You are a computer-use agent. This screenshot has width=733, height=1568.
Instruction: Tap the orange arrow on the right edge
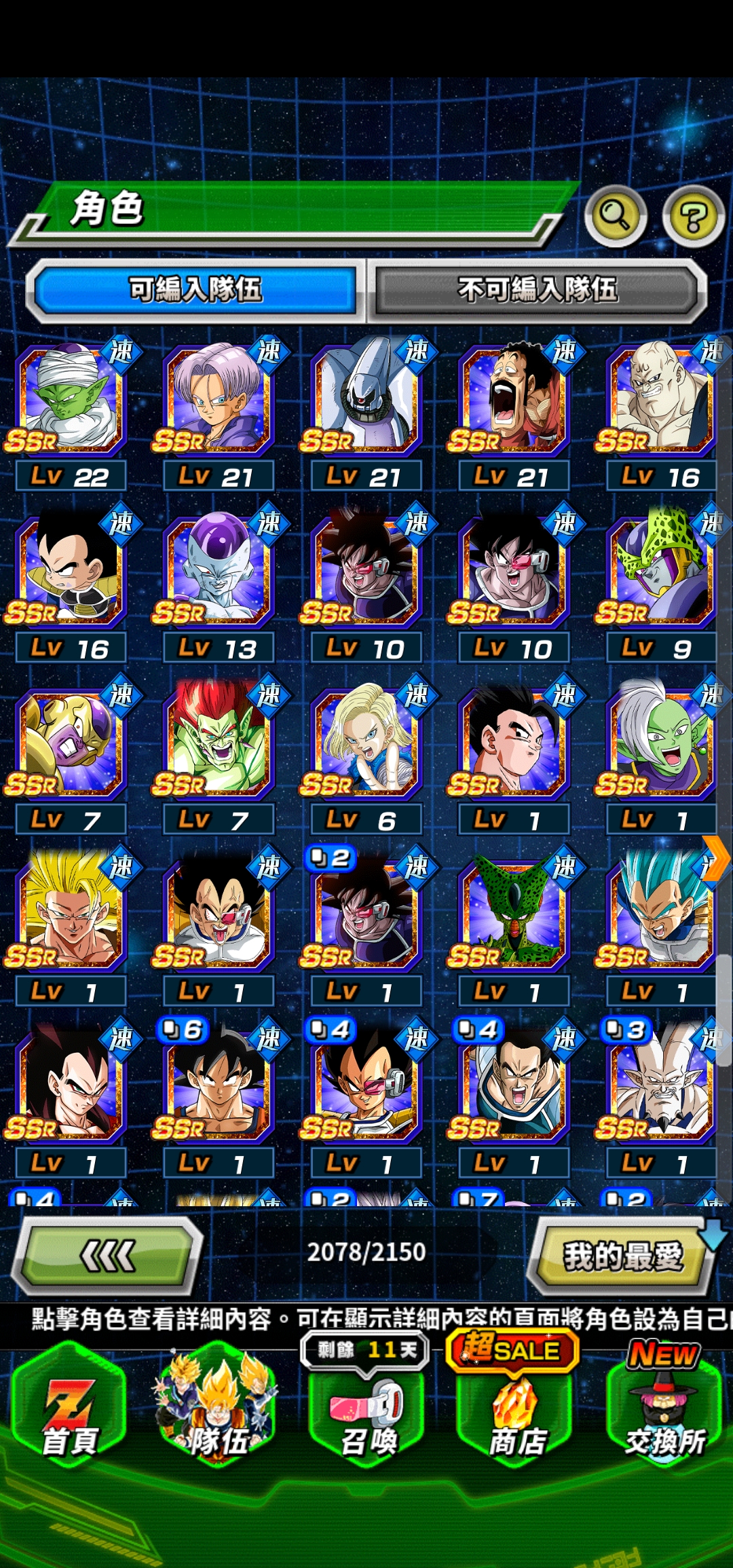click(715, 858)
